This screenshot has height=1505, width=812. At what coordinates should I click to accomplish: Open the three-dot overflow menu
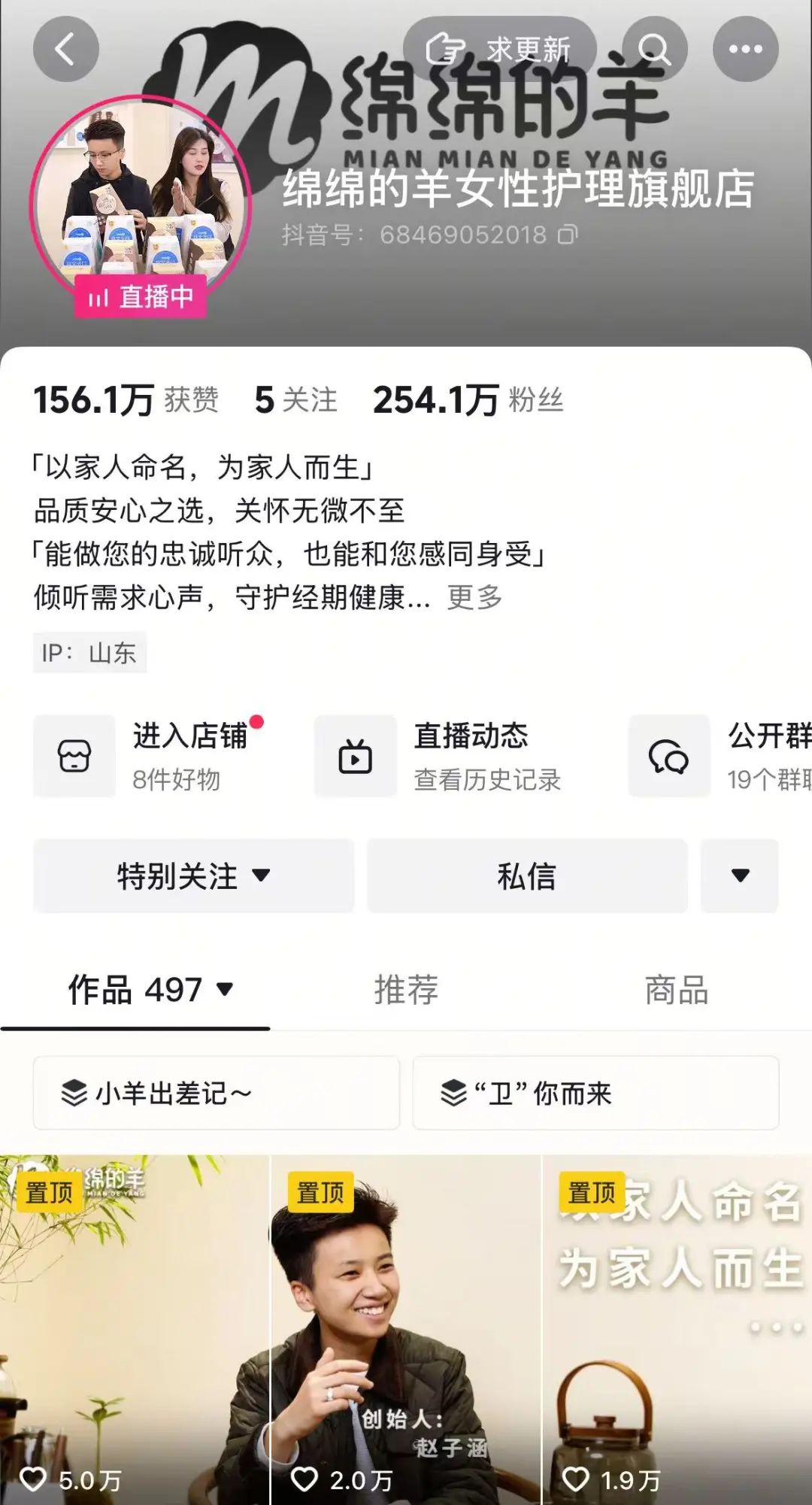[745, 50]
